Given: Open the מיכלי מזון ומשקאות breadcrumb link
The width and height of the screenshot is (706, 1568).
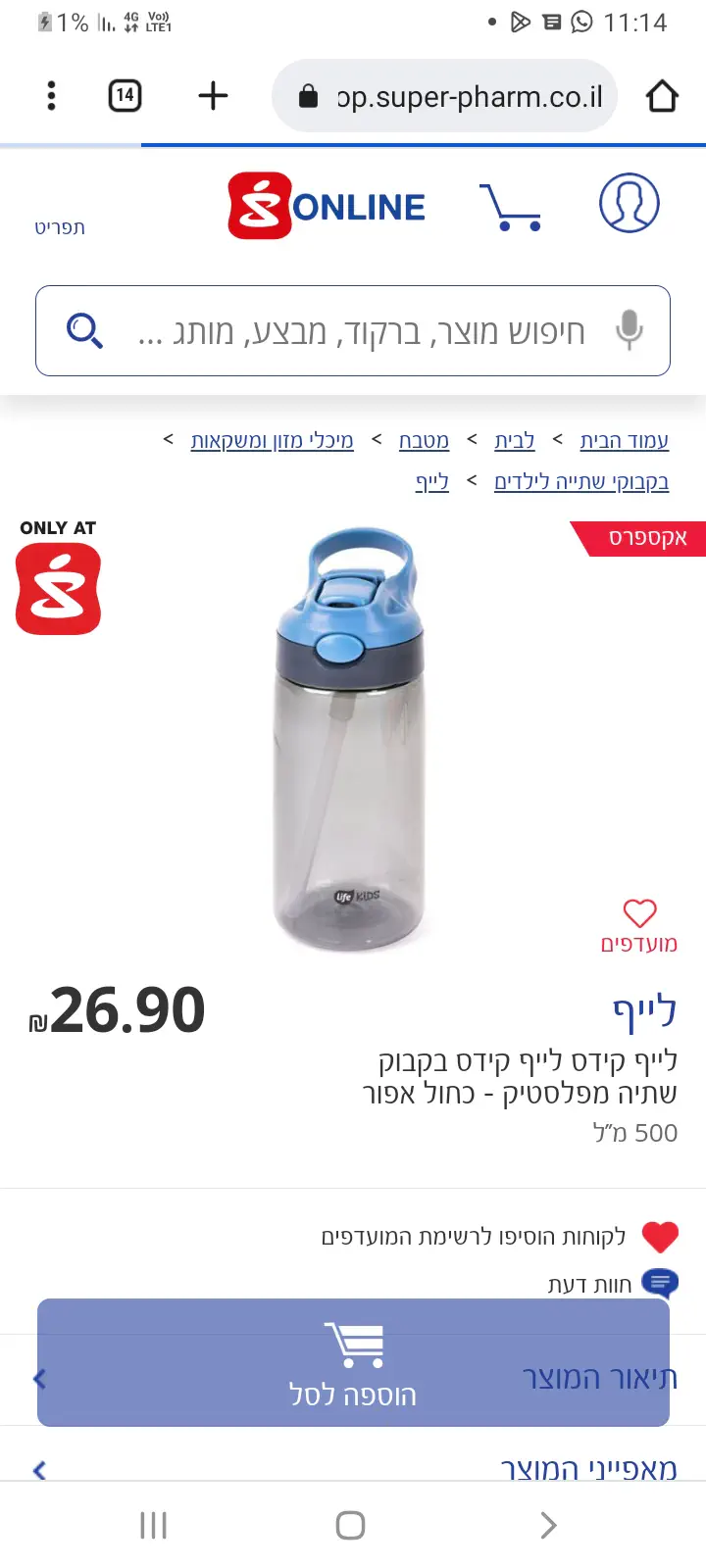Looking at the screenshot, I should click(x=272, y=441).
